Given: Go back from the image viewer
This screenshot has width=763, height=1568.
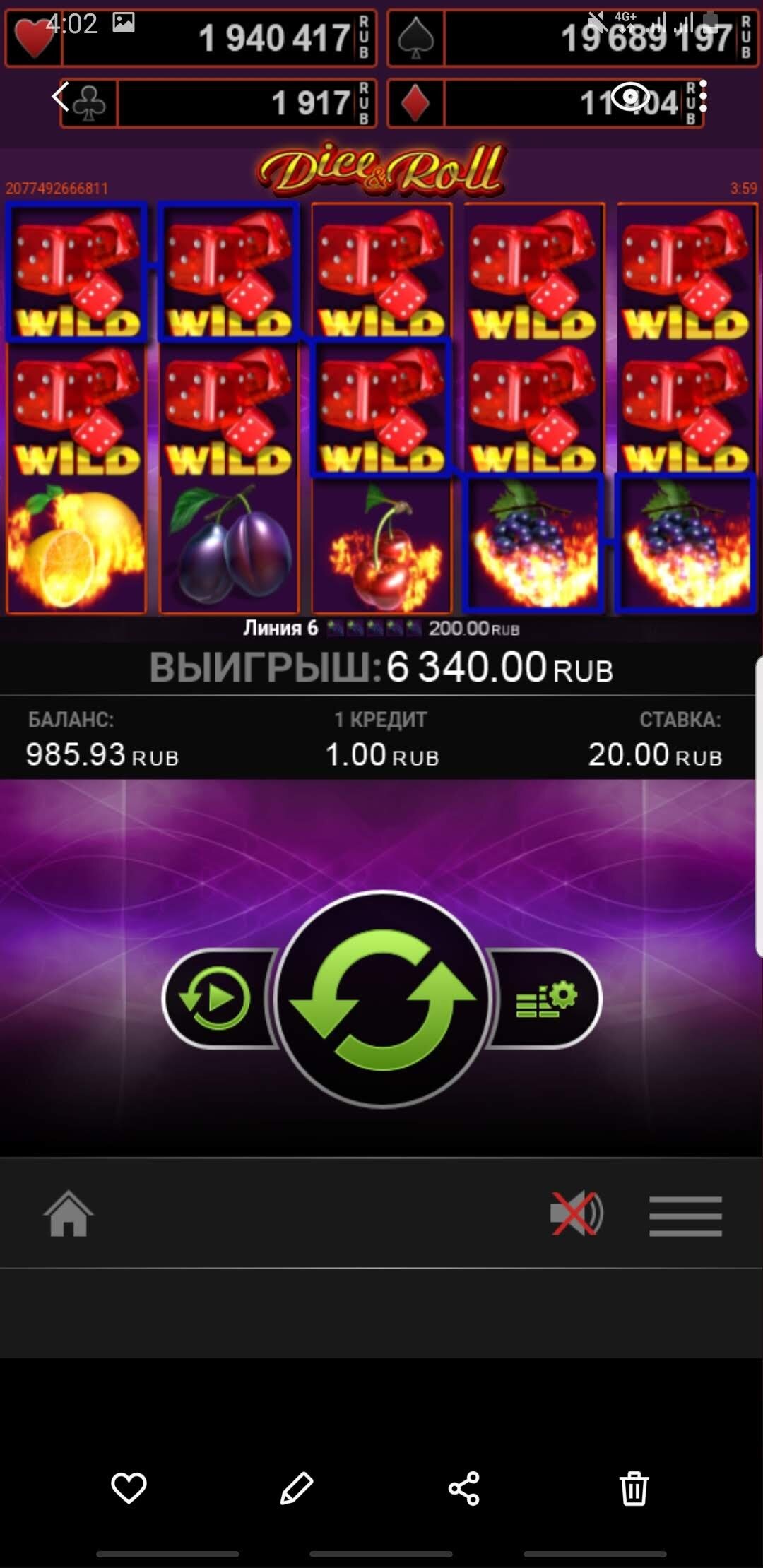Looking at the screenshot, I should coord(60,97).
